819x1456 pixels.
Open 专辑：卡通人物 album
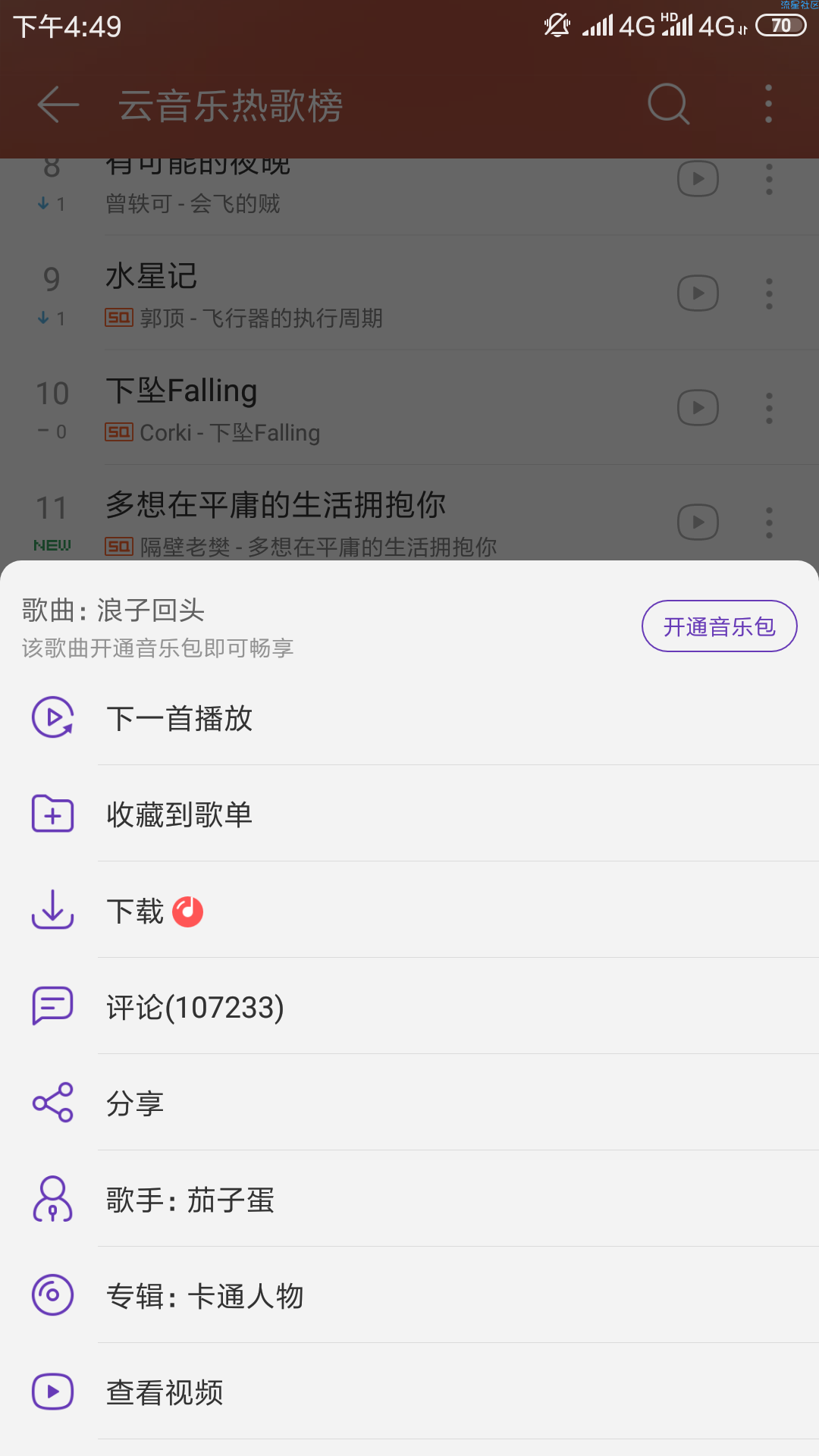[x=409, y=1295]
